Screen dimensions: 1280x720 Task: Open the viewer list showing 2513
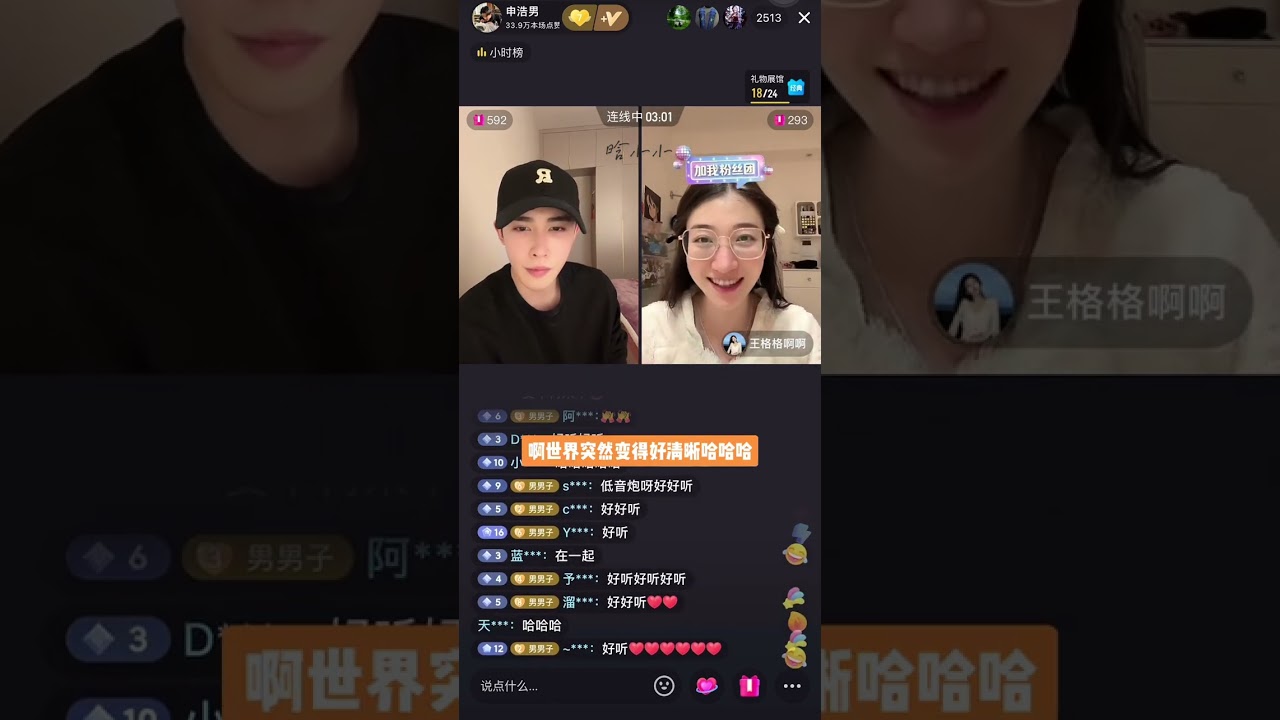(768, 18)
